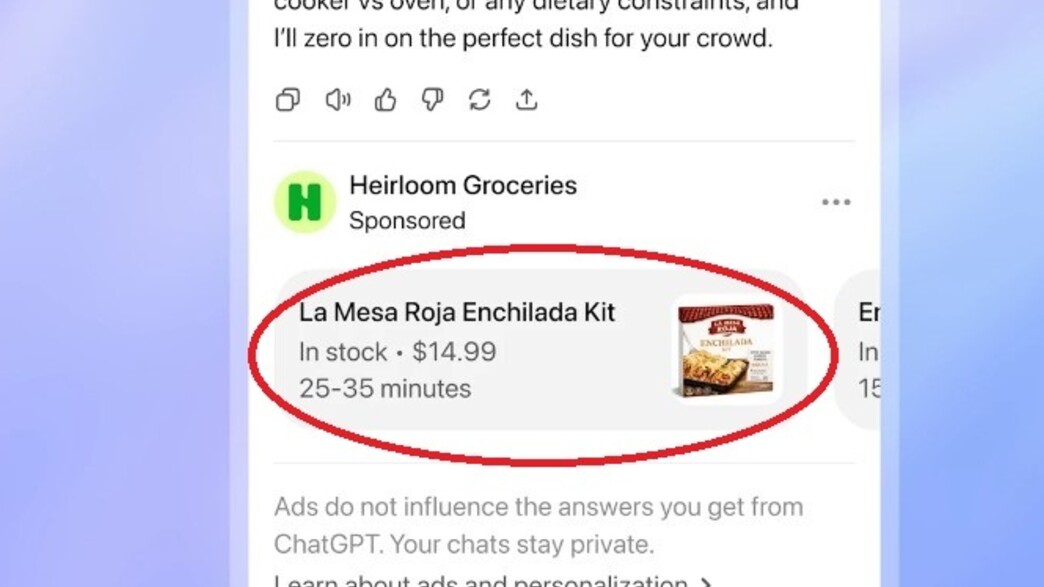Give the response a thumbs down

[x=432, y=100]
